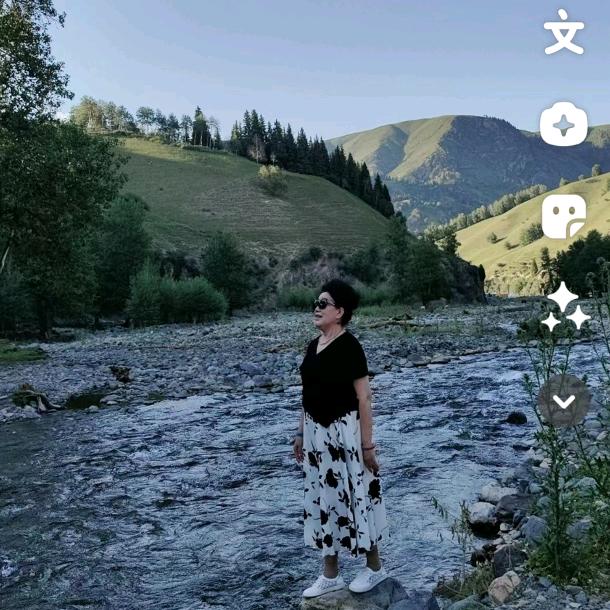Apply enhancement with the three-stars icon

pyautogui.click(x=564, y=306)
